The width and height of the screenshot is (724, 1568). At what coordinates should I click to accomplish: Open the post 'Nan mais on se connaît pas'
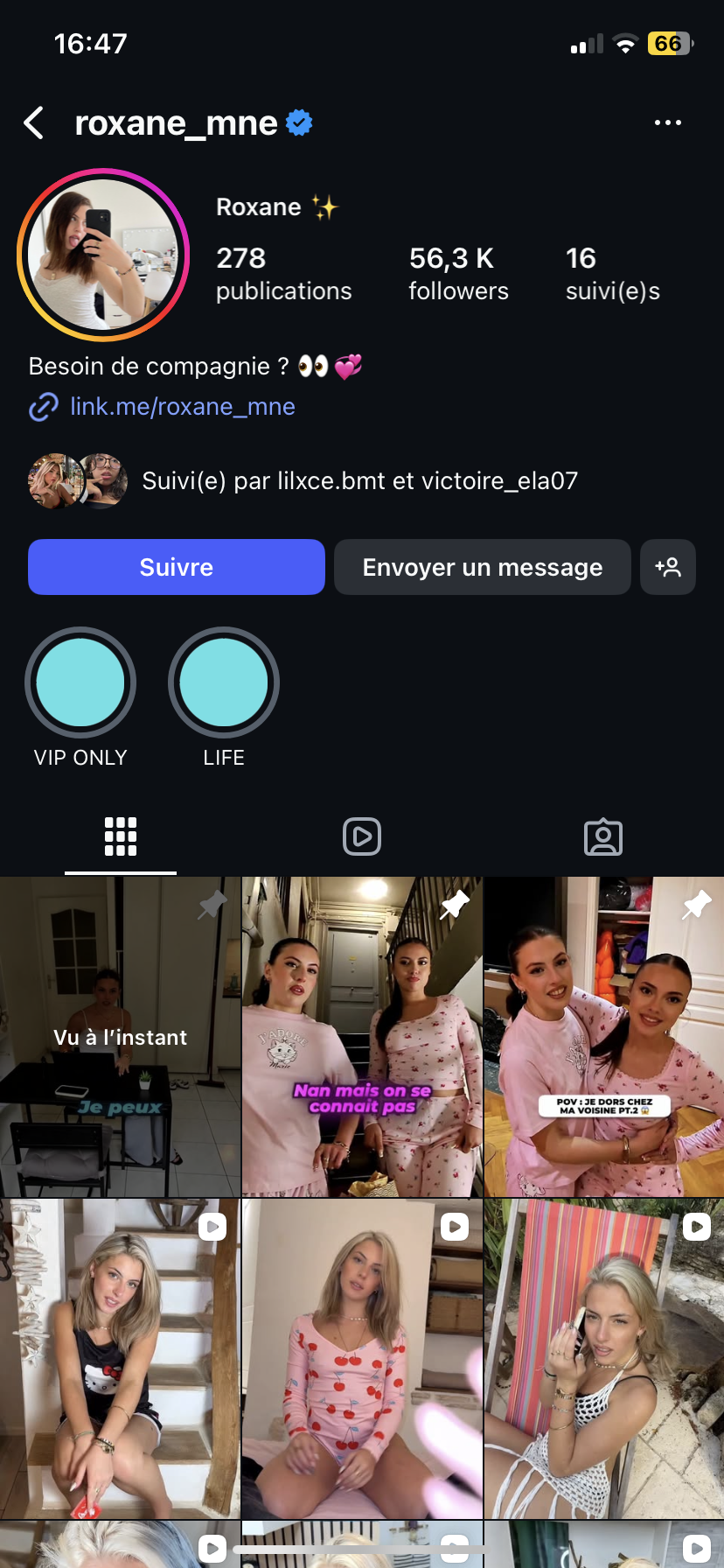click(362, 1037)
